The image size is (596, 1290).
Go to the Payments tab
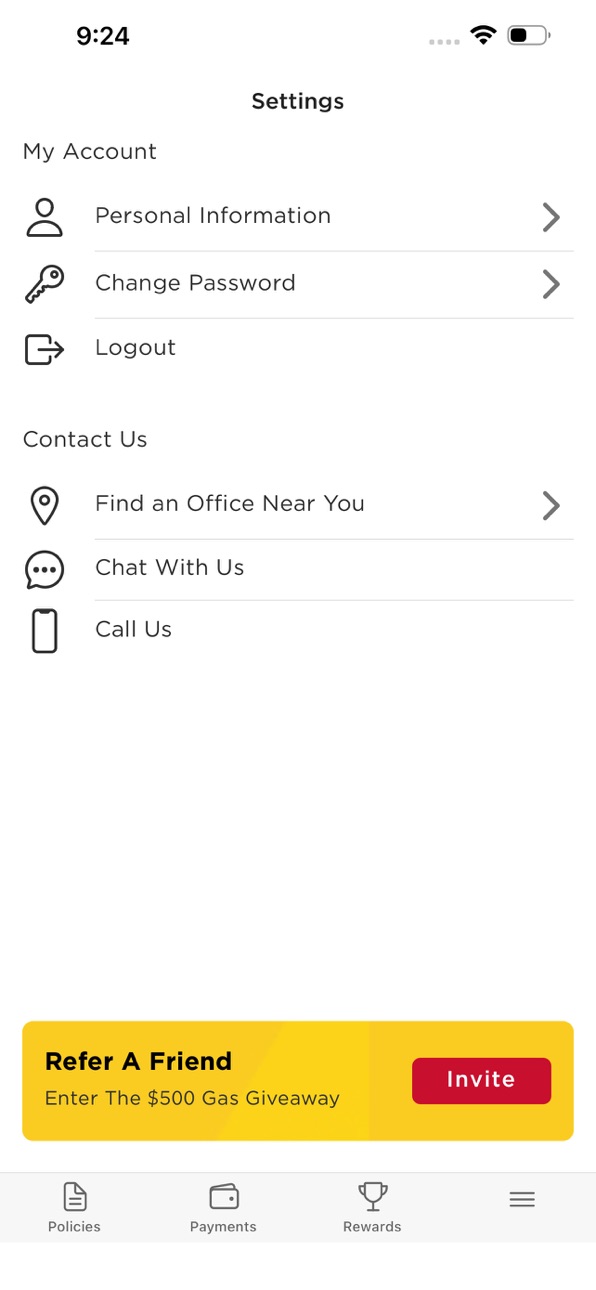[x=223, y=1207]
